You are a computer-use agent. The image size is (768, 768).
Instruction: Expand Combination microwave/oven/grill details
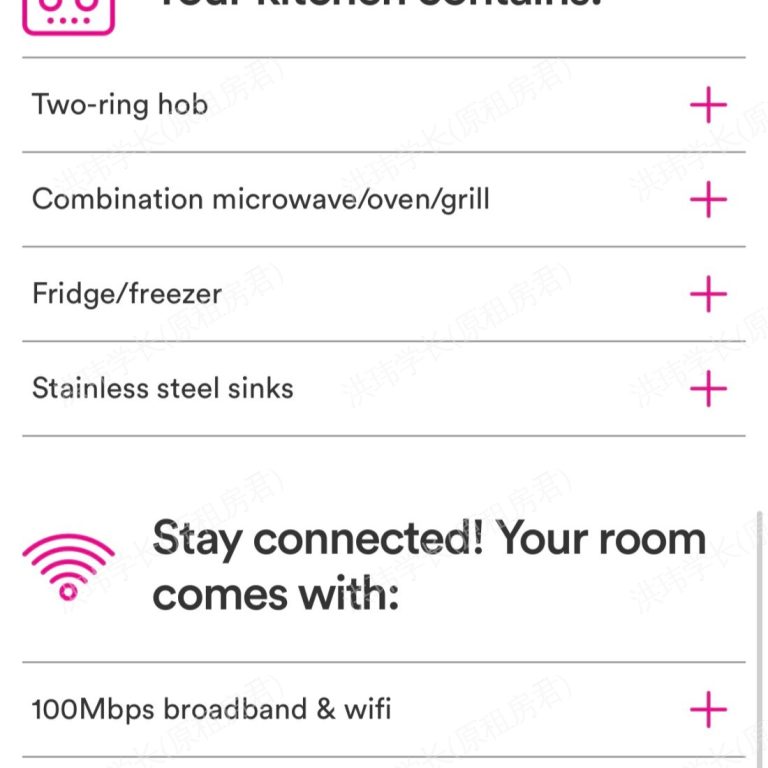[708, 199]
